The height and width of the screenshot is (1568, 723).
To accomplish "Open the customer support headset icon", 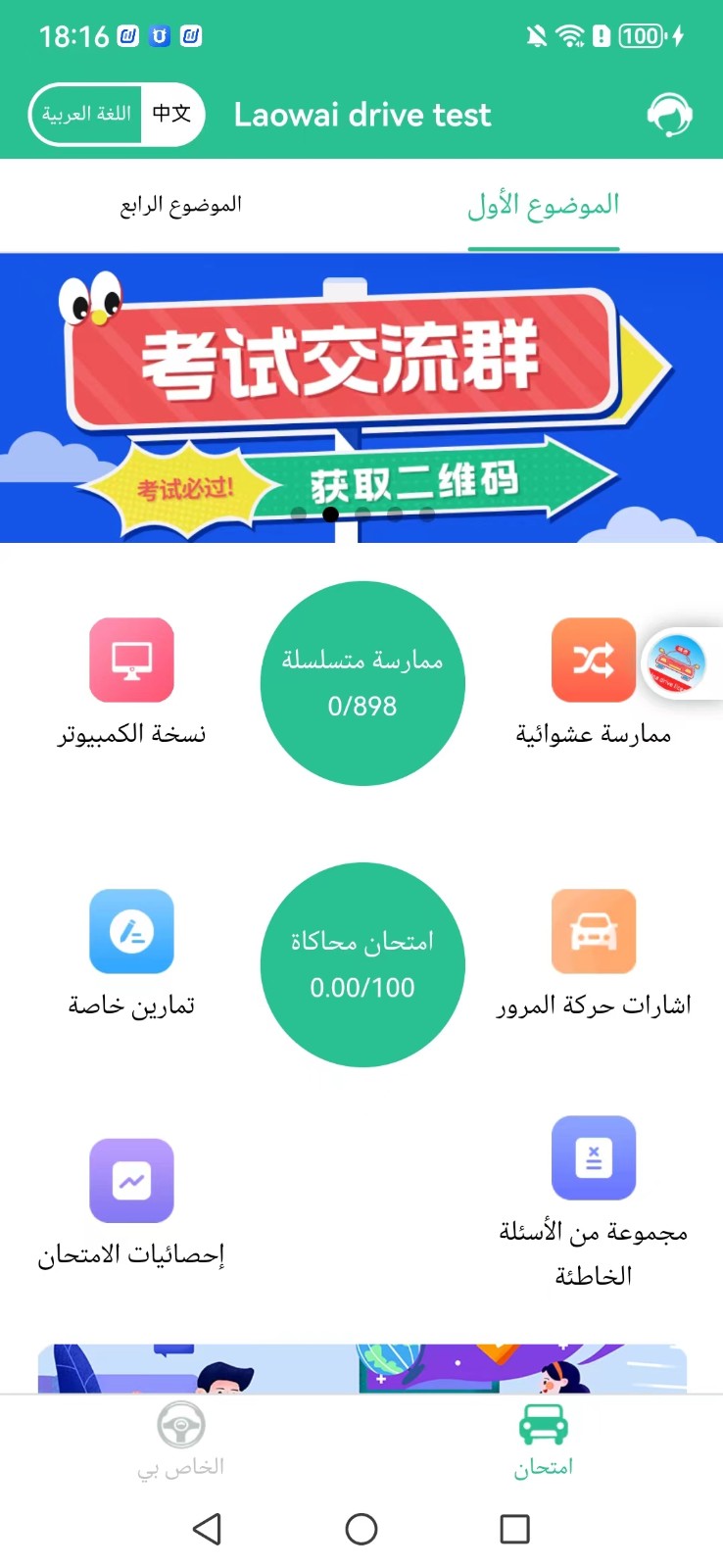I will coord(669,116).
